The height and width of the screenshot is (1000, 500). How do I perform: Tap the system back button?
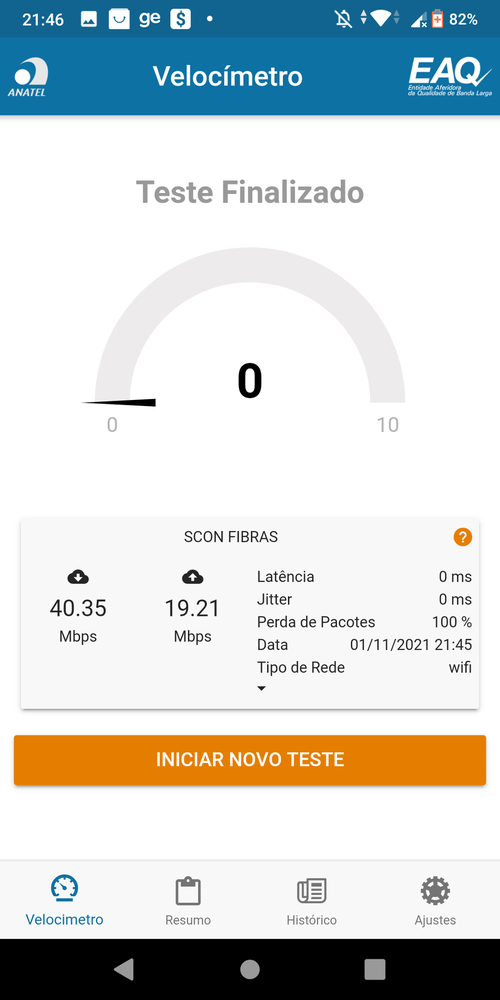[x=124, y=969]
